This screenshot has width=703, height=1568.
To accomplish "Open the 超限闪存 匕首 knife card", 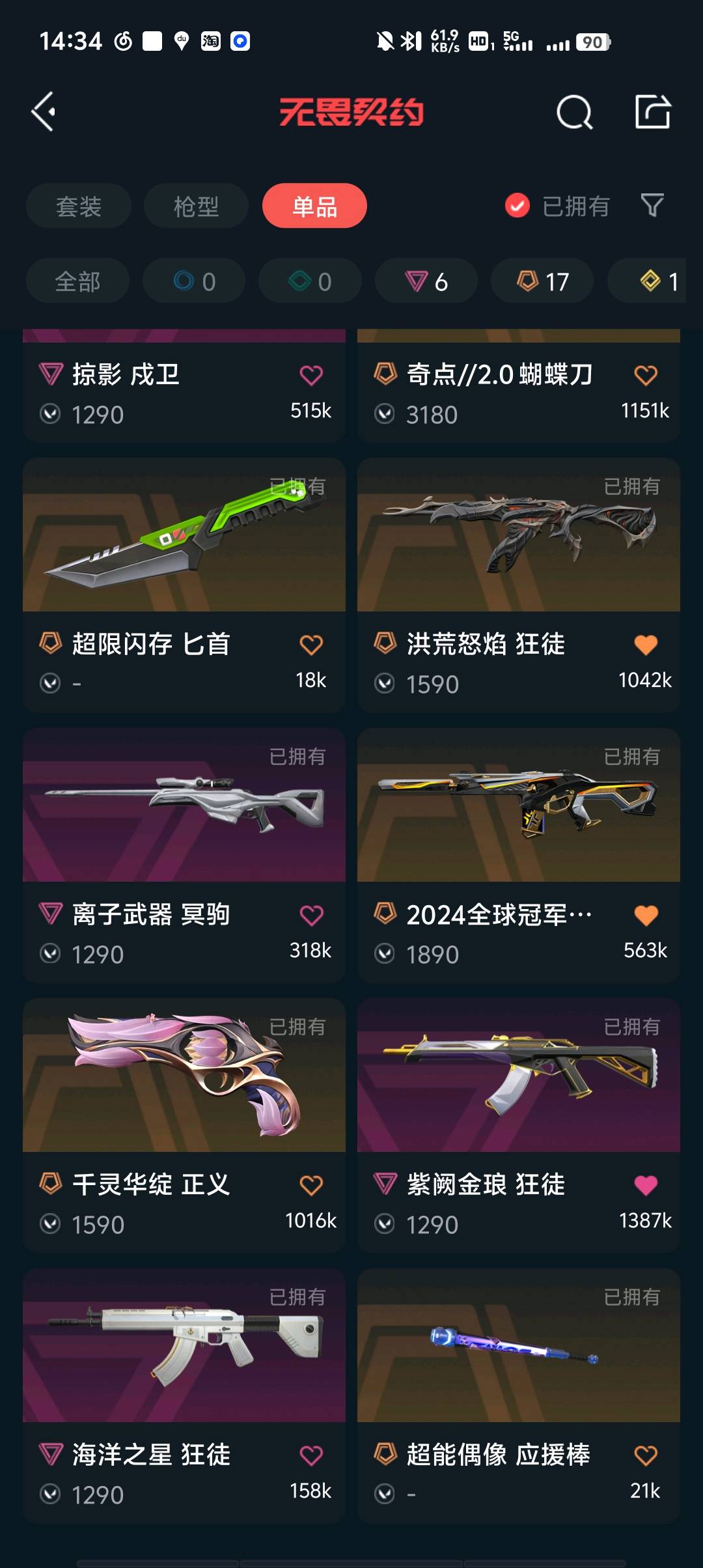I will pos(184,585).
